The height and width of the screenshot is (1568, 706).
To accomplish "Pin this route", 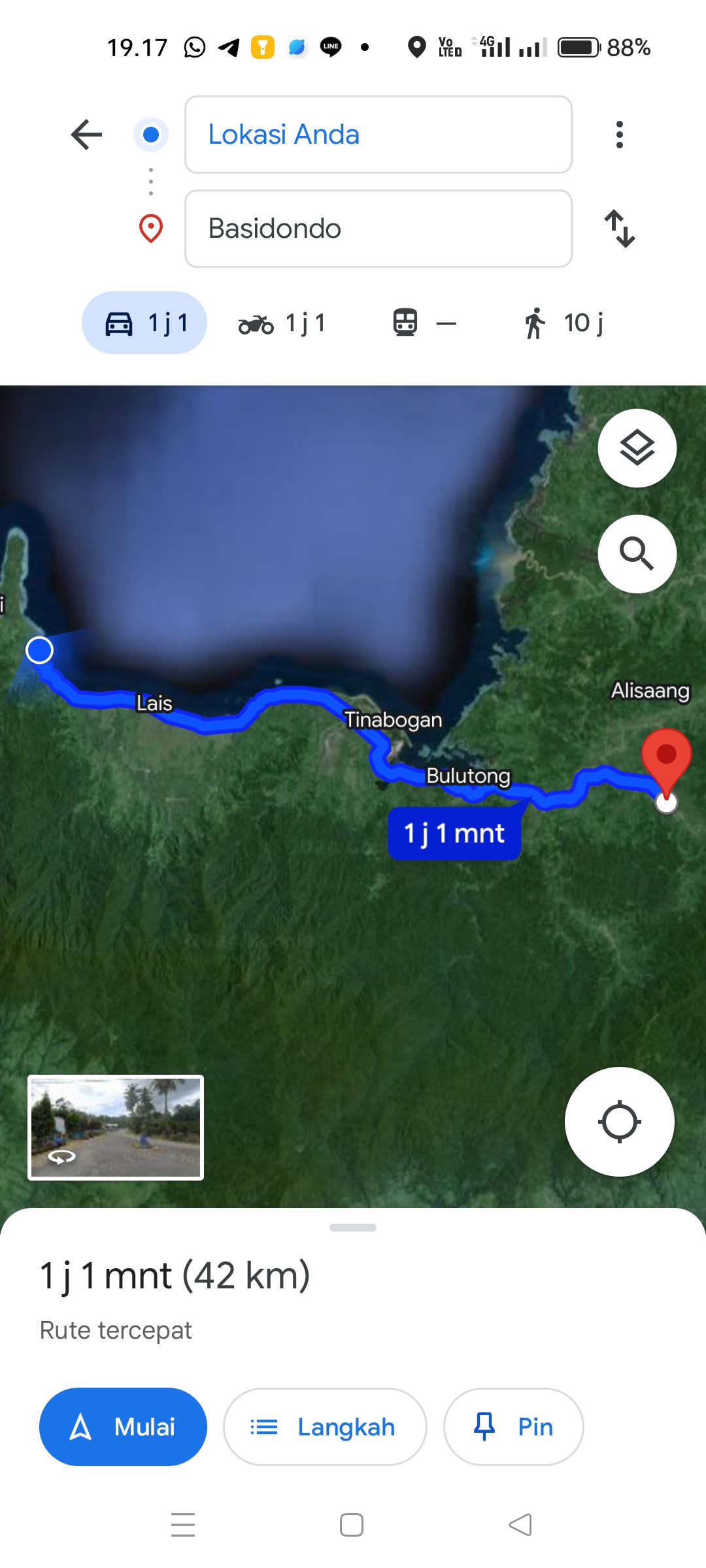I will (513, 1427).
